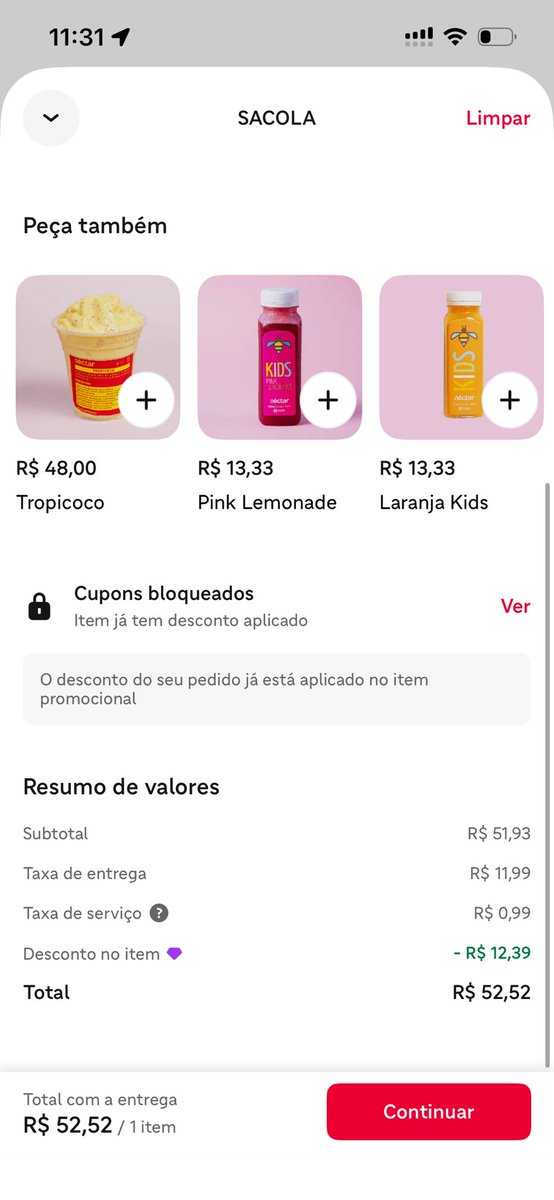Add Pink Lemonade to the bag
This screenshot has width=554, height=1200.
click(328, 400)
